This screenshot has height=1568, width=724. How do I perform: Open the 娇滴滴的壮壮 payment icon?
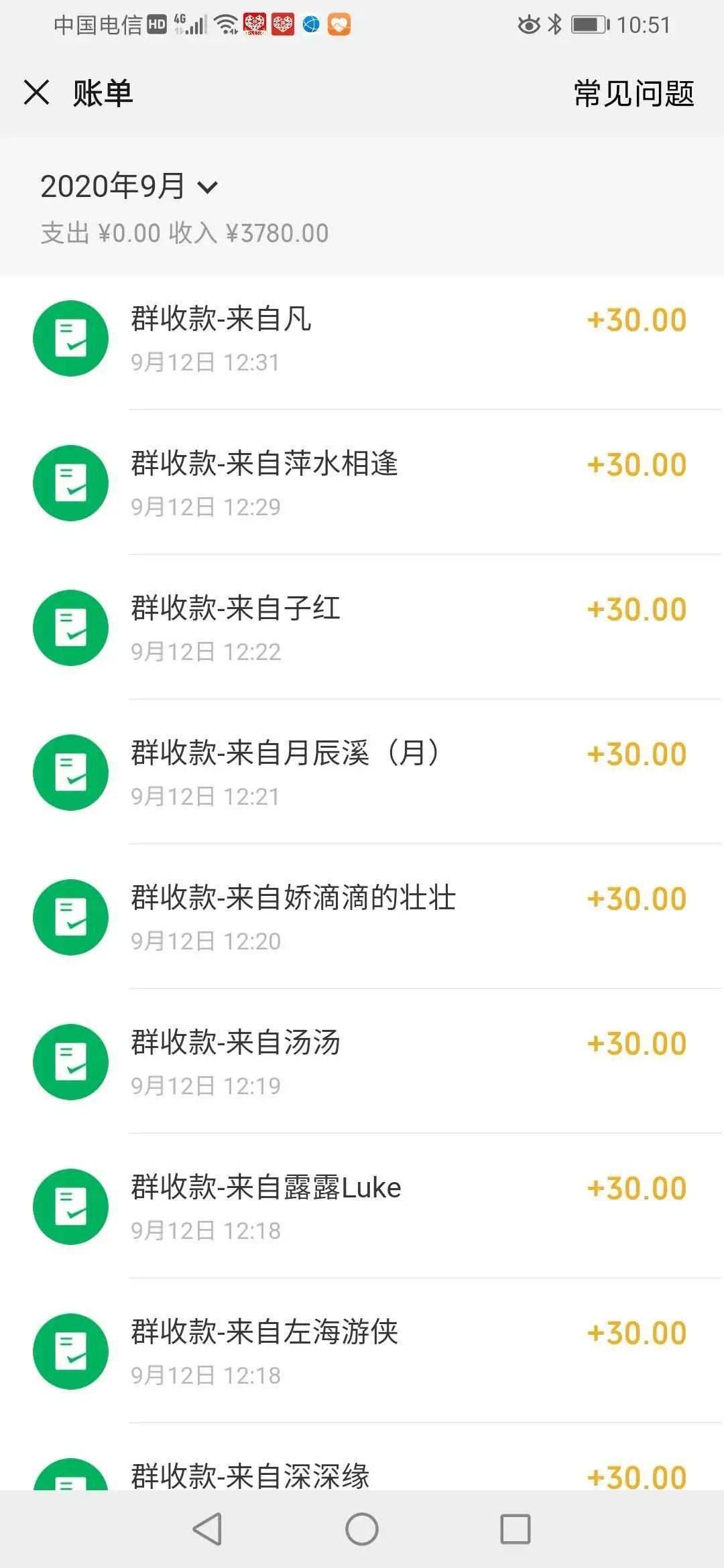click(x=70, y=917)
